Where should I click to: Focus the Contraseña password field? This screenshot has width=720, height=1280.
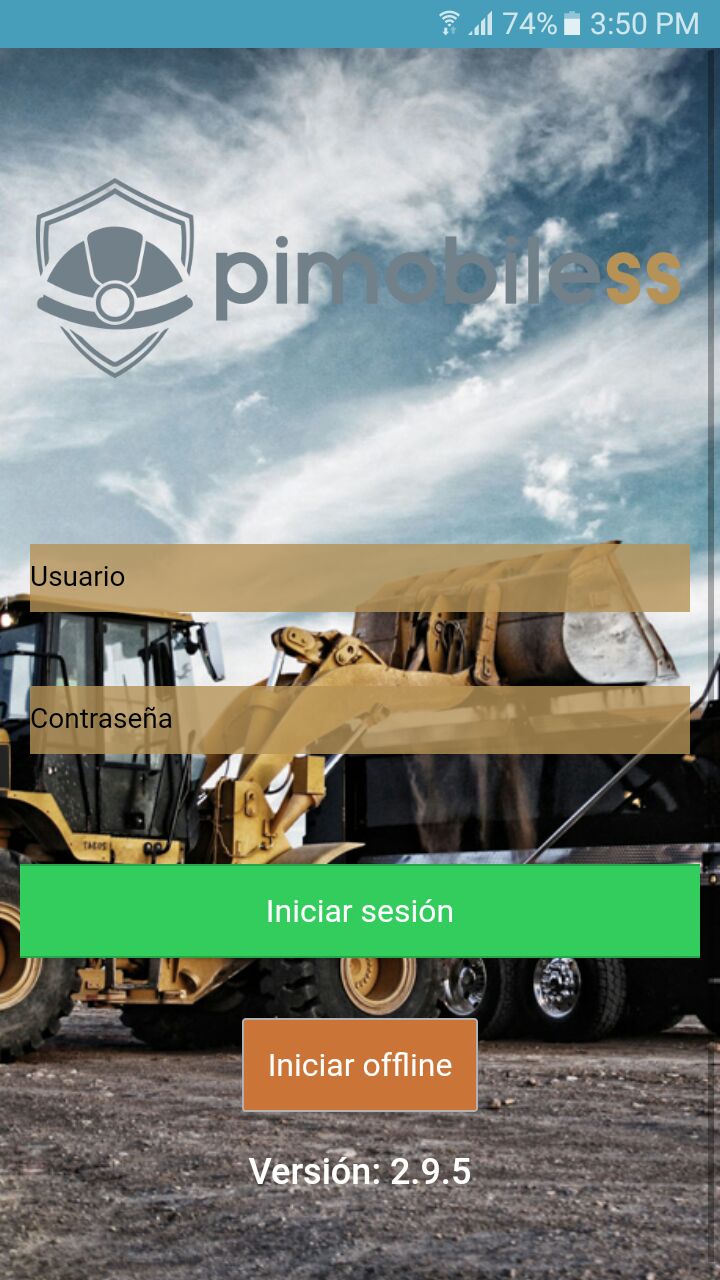pos(360,719)
